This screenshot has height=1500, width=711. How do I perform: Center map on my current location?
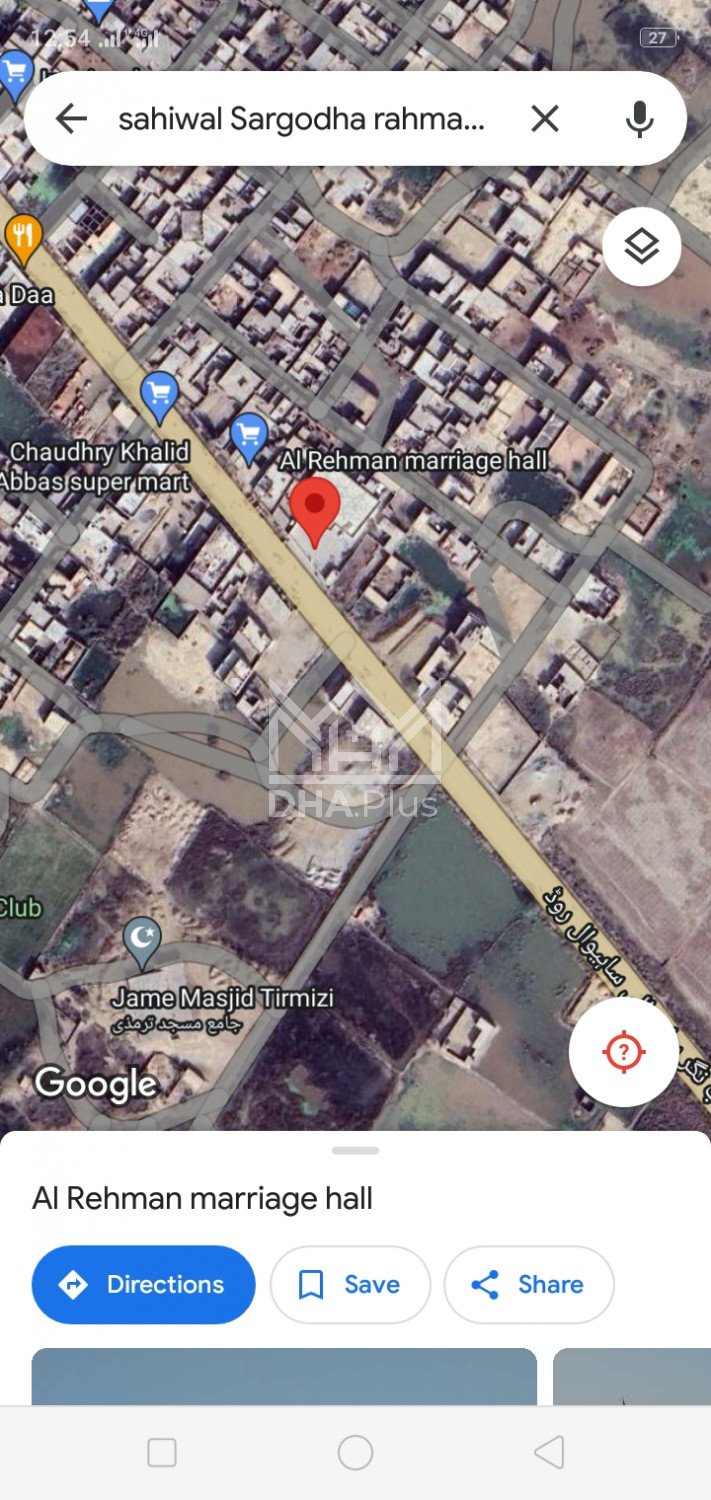(623, 1051)
